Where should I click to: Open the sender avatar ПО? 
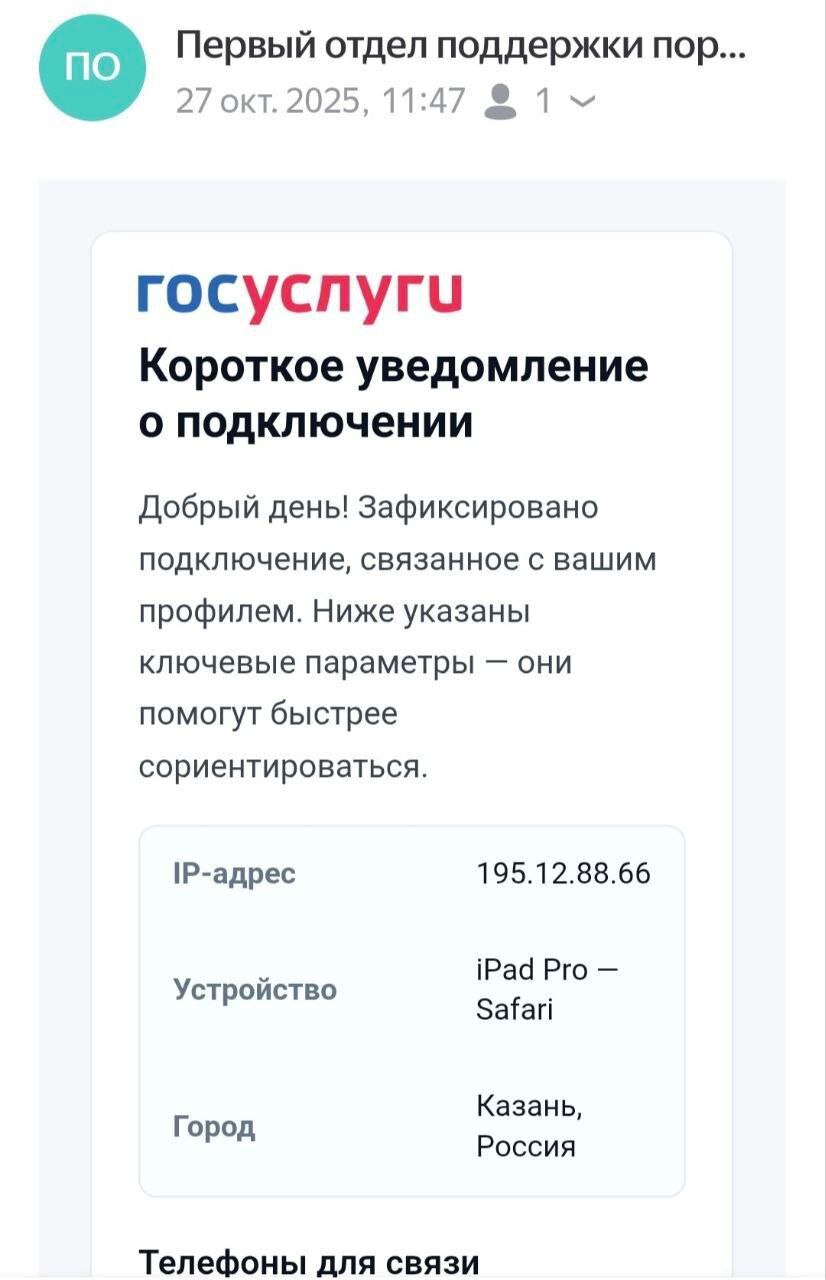point(92,67)
